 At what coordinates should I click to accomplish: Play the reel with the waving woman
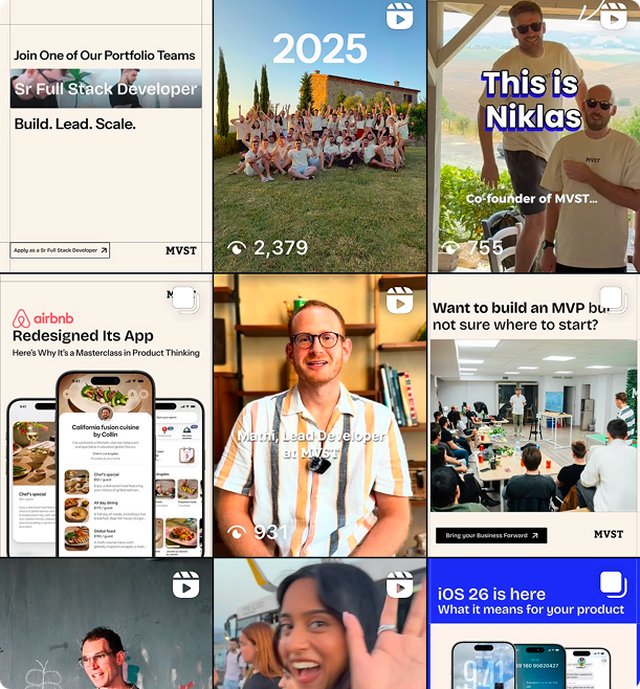coord(319,625)
